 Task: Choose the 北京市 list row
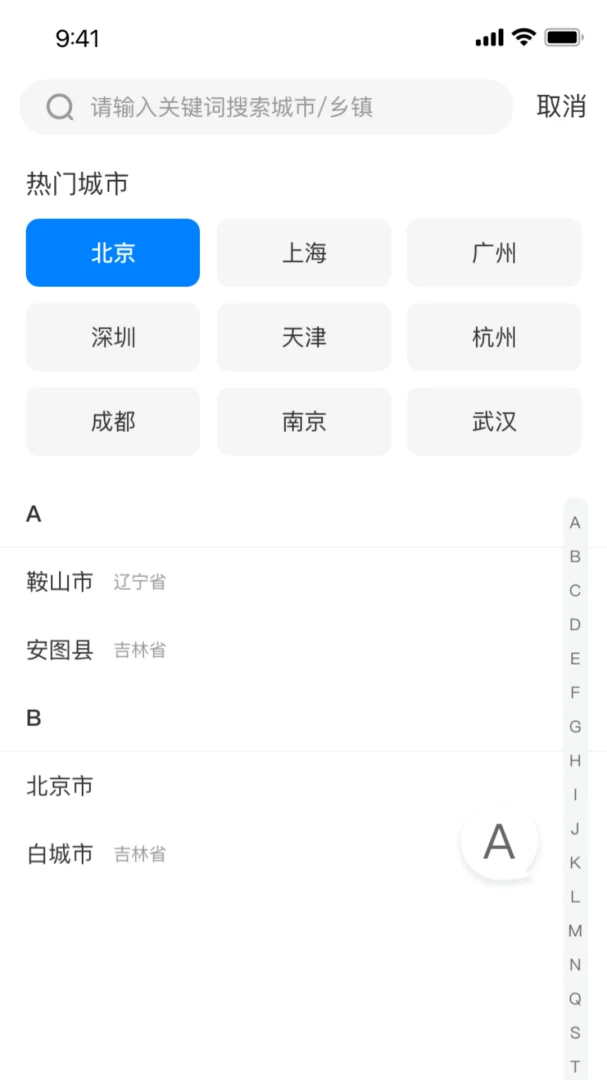[x=282, y=786]
